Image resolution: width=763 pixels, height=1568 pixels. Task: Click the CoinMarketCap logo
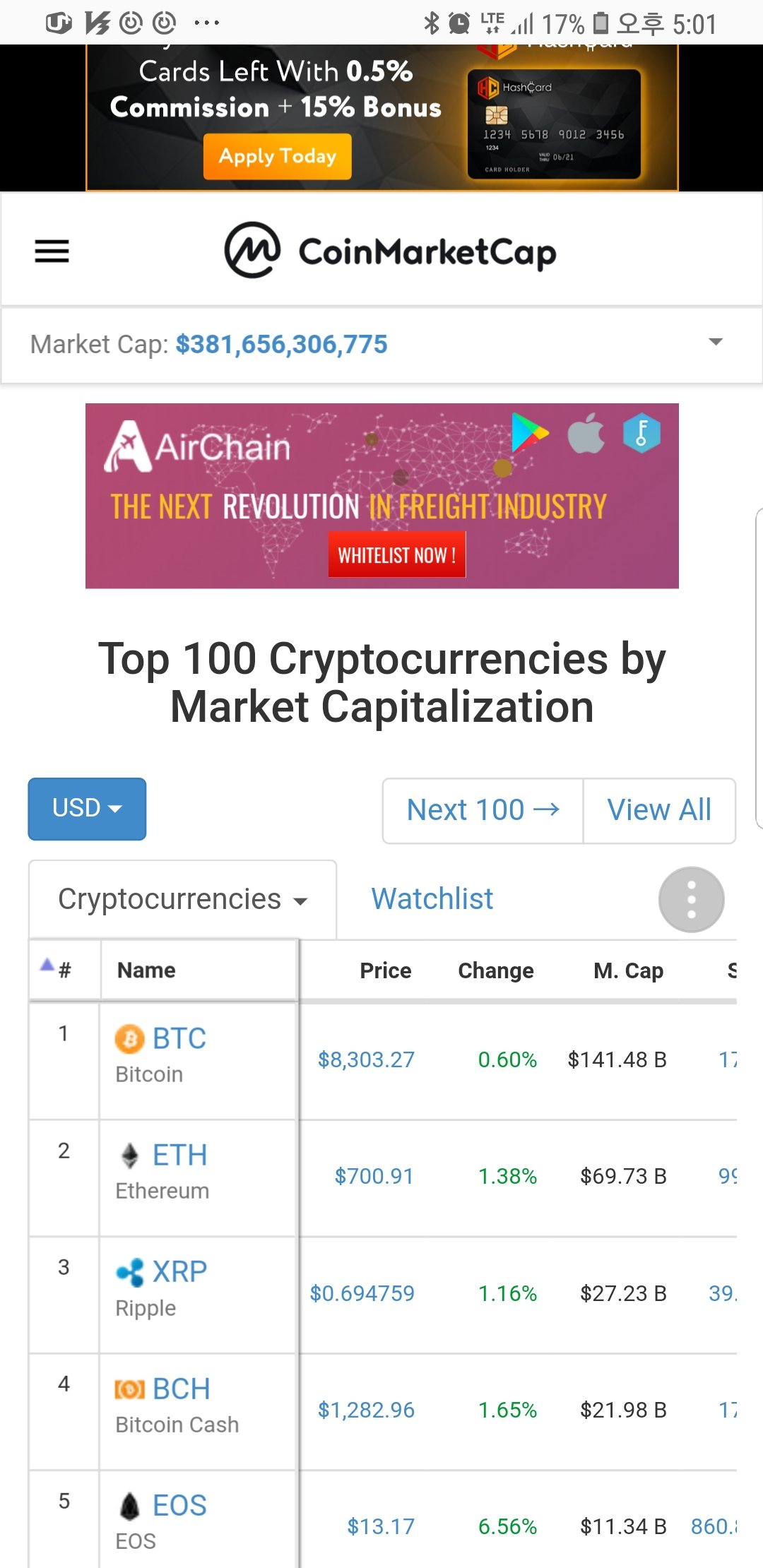point(389,251)
